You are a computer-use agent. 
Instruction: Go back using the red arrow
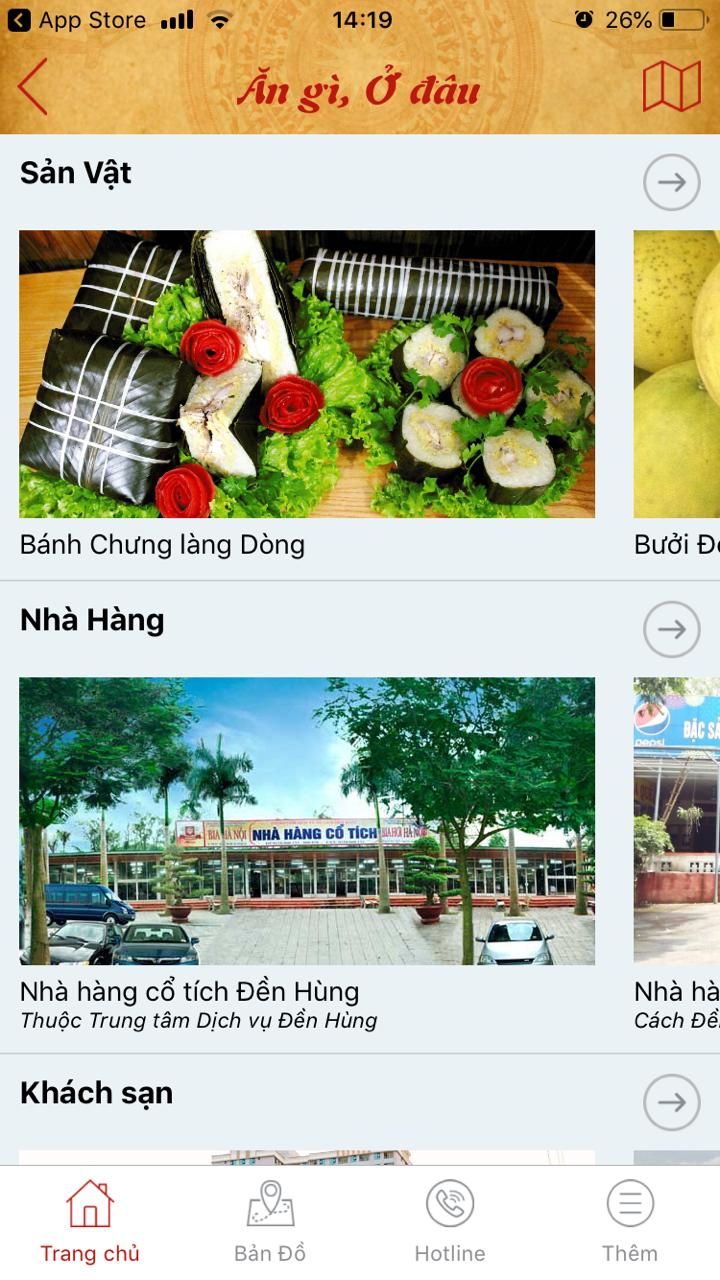[33, 87]
